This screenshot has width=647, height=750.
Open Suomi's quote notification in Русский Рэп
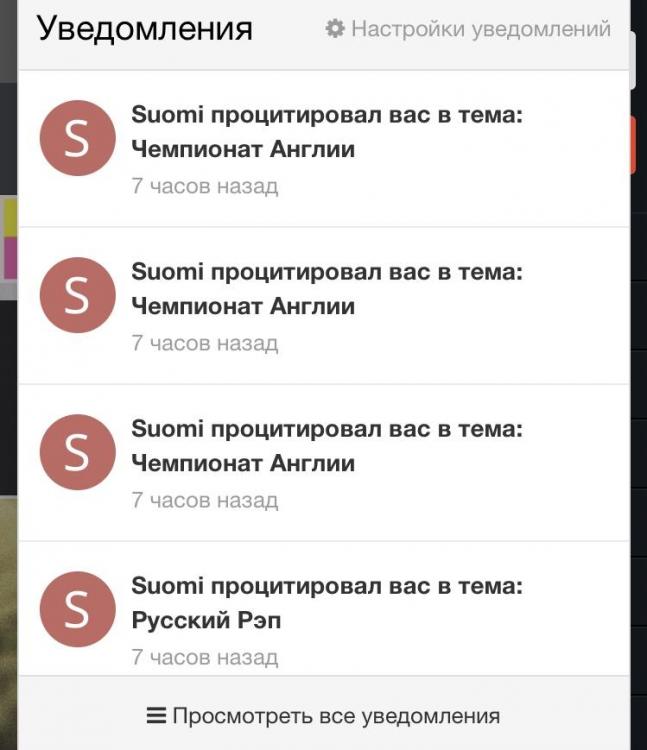[x=326, y=604]
